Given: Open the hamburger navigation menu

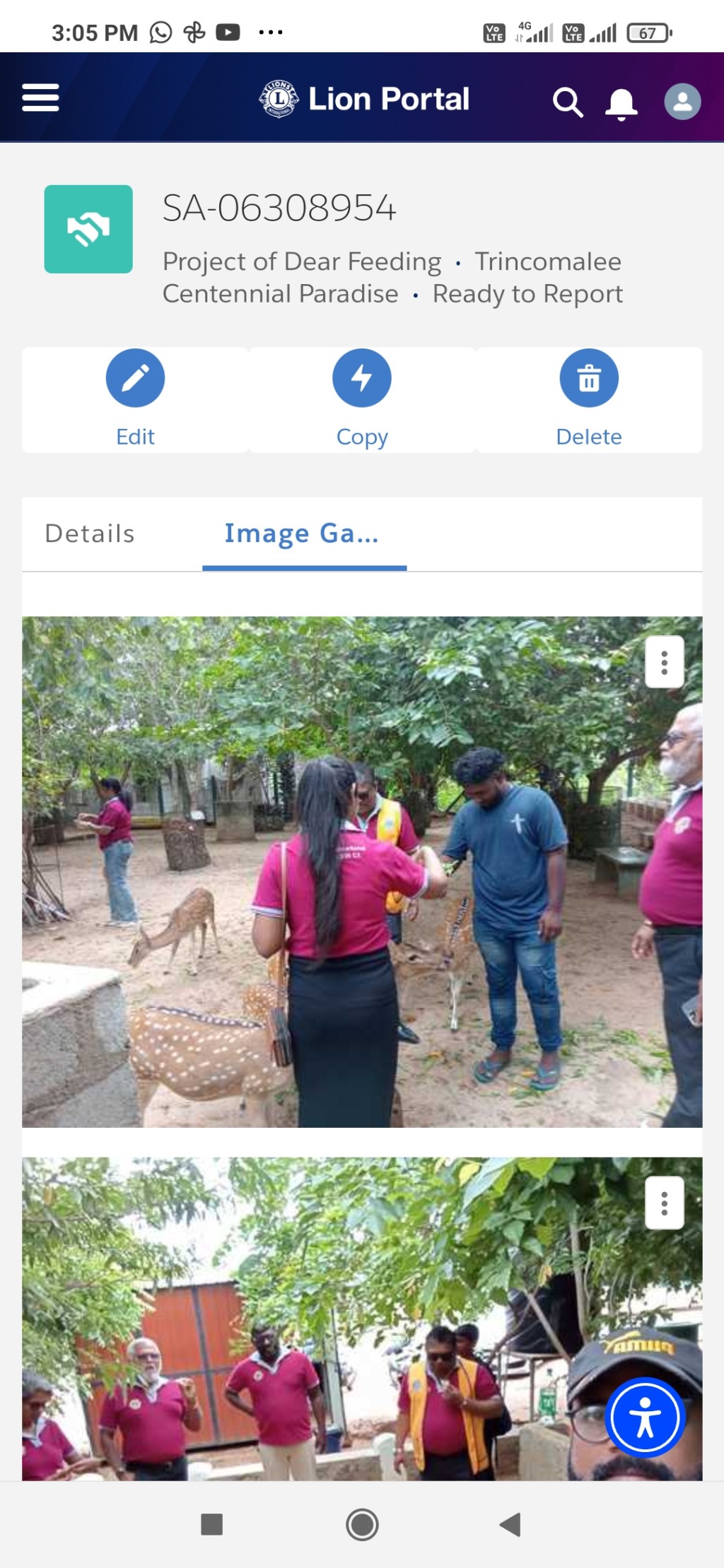Looking at the screenshot, I should [x=40, y=98].
